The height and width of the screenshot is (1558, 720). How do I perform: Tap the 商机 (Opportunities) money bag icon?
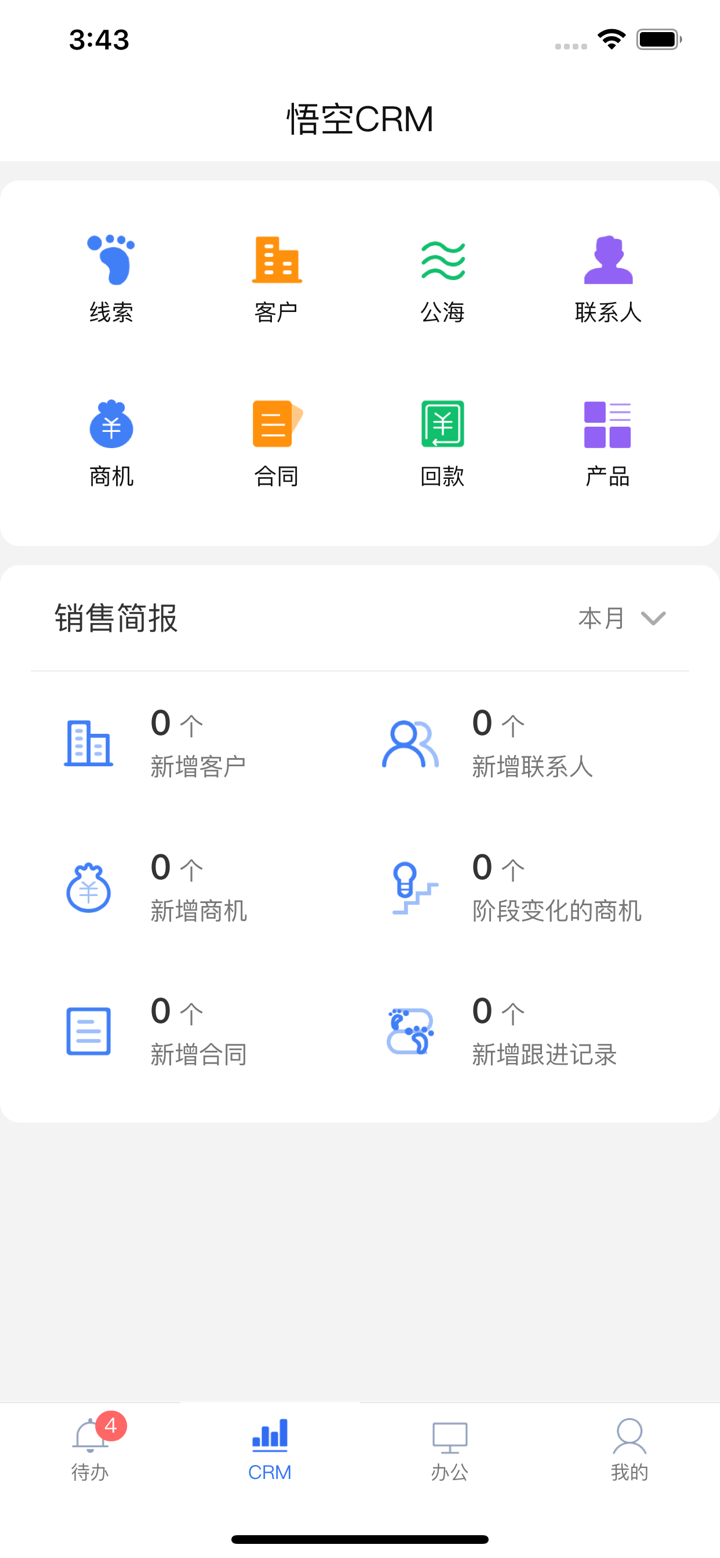click(x=110, y=422)
